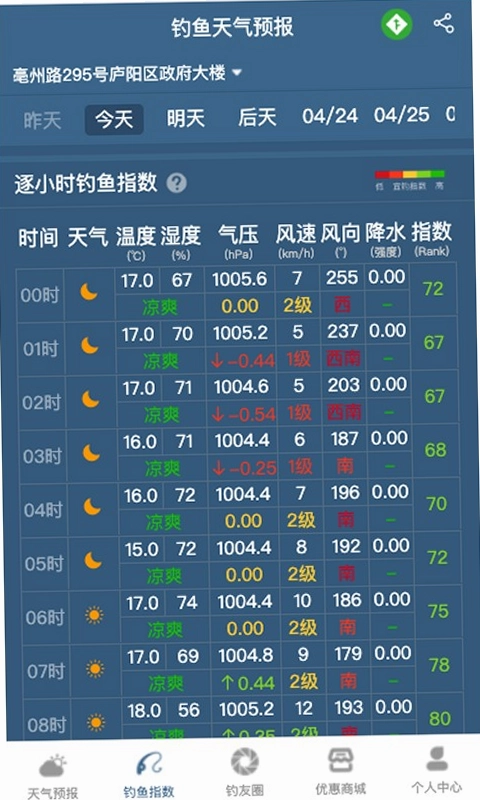Switch to the 明天 date tab

186,119
